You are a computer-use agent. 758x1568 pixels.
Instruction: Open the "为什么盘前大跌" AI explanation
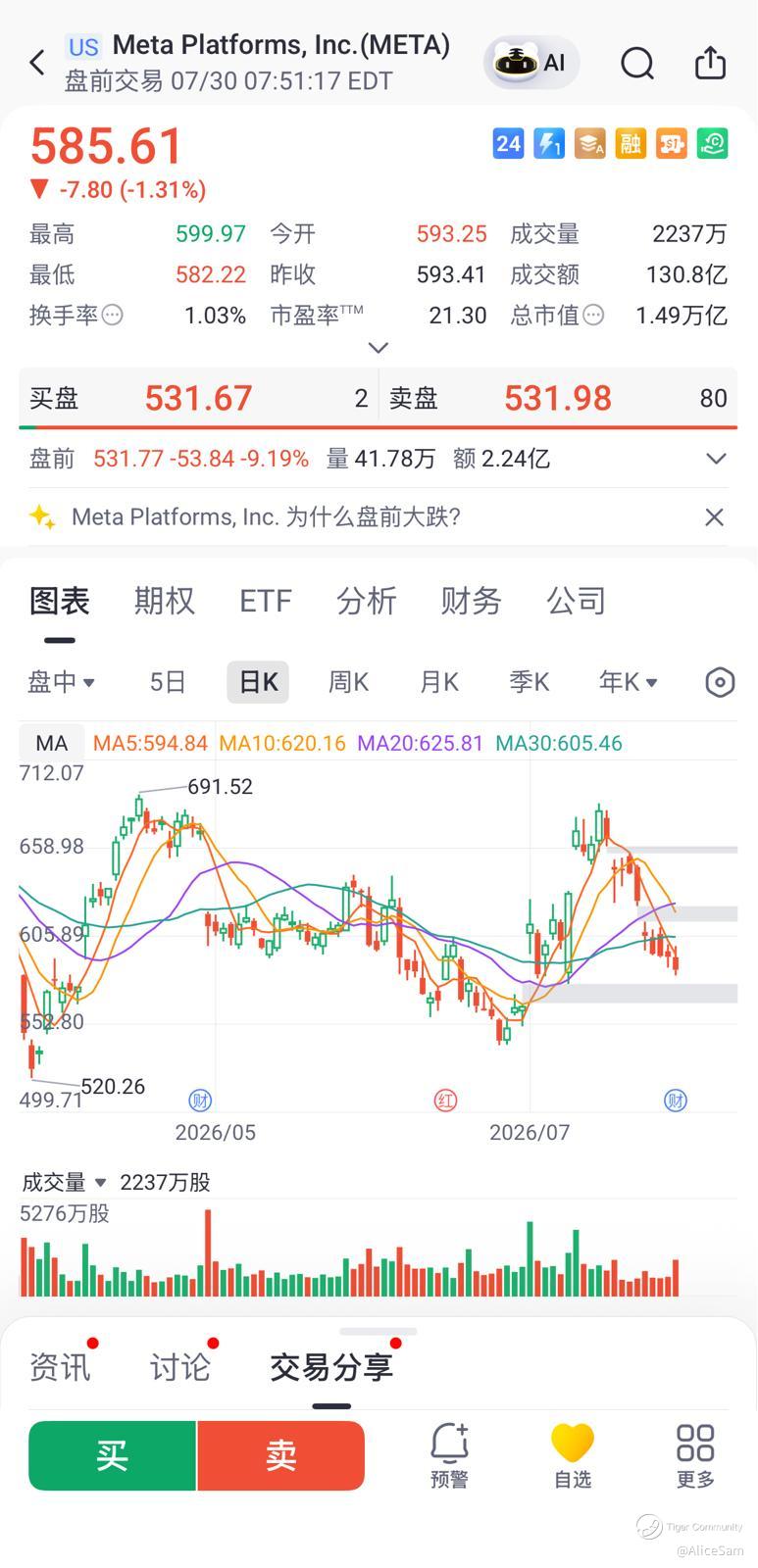coord(266,516)
